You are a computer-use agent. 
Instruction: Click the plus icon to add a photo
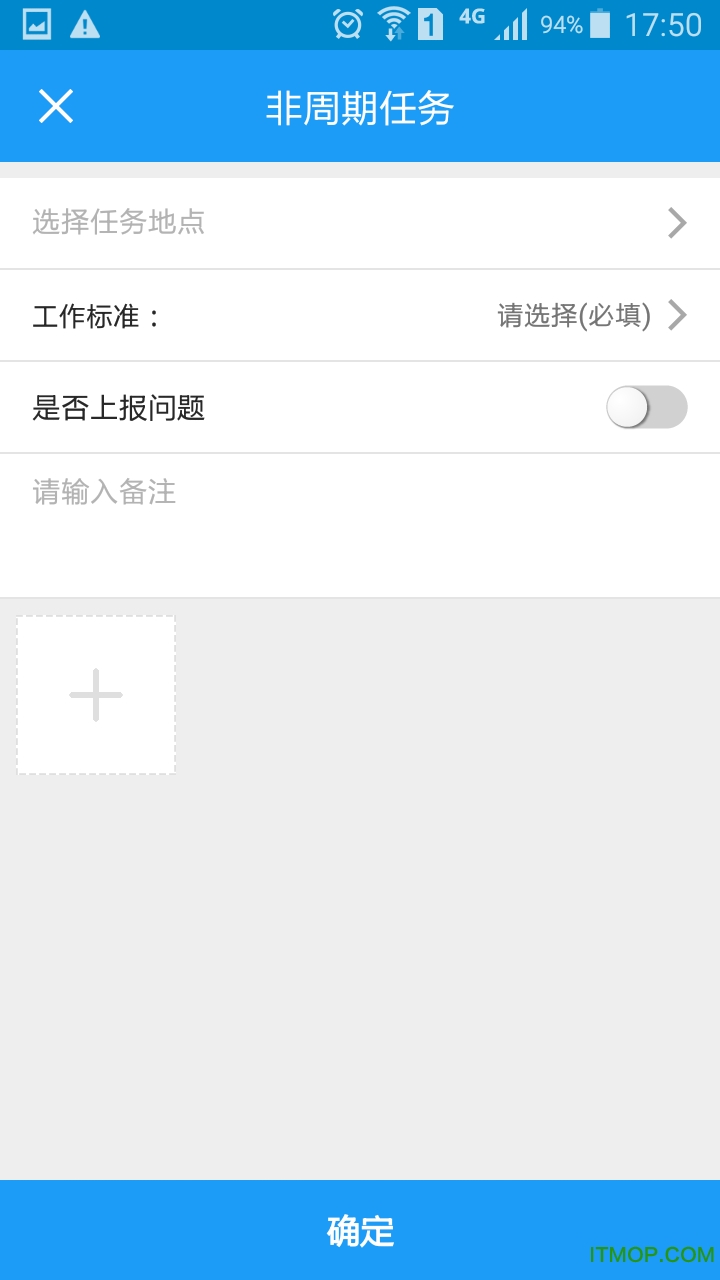[x=95, y=694]
